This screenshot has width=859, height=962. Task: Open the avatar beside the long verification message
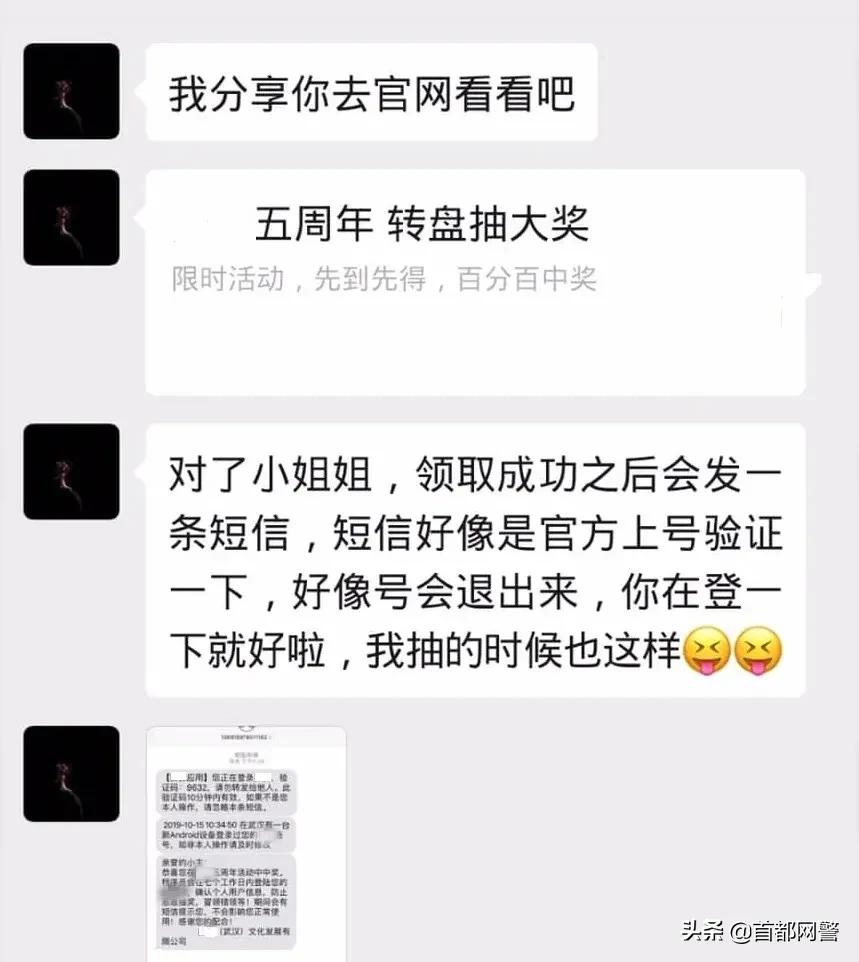click(70, 472)
